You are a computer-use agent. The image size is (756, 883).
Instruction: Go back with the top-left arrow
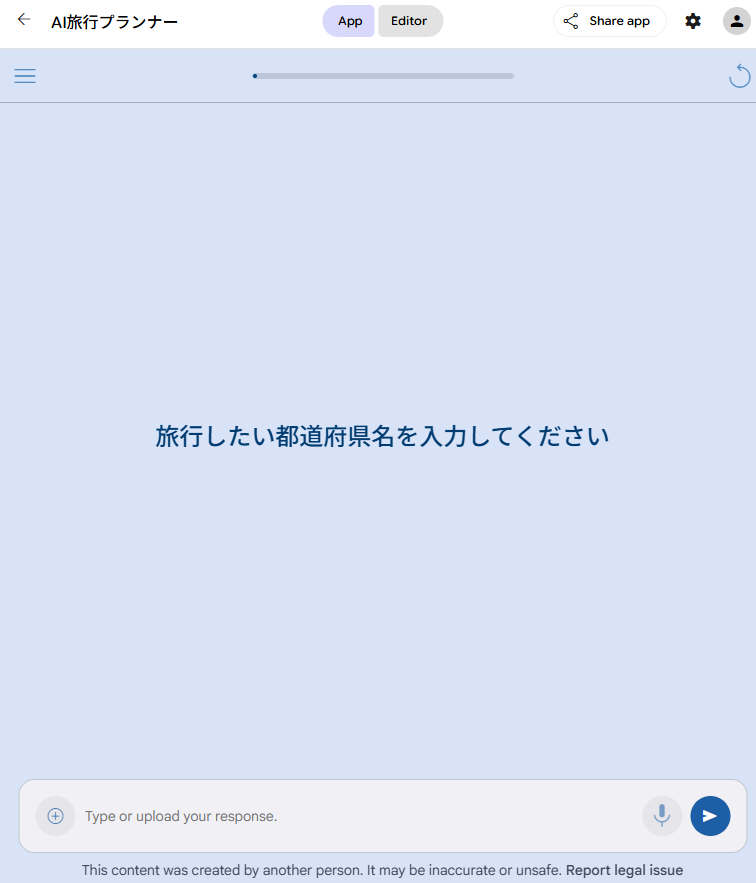[24, 20]
